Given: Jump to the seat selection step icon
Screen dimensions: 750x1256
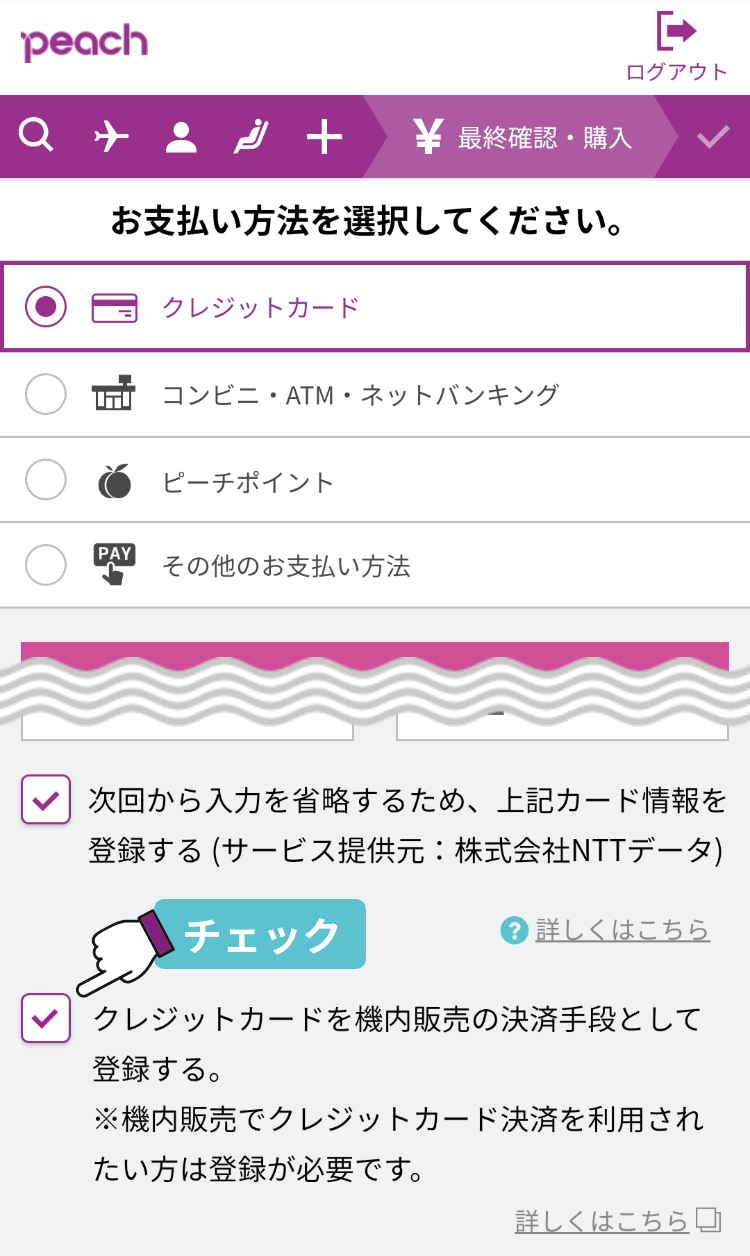Looking at the screenshot, I should click(x=250, y=137).
